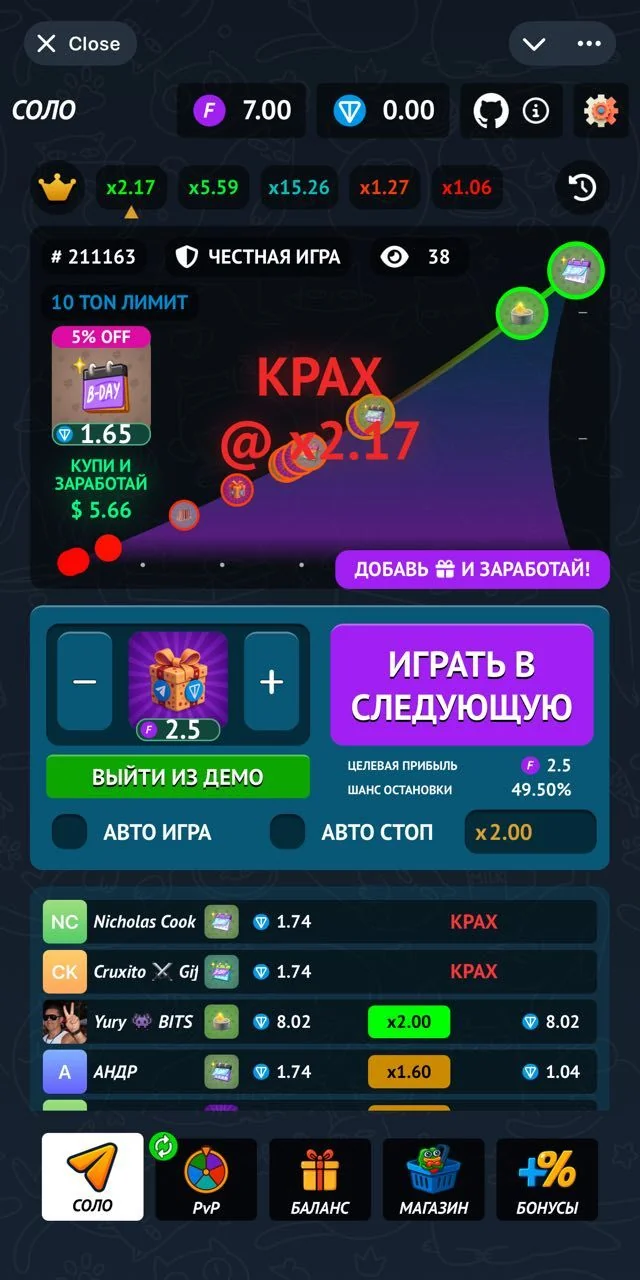Close the mini app
The height and width of the screenshot is (1280, 640).
coord(80,44)
